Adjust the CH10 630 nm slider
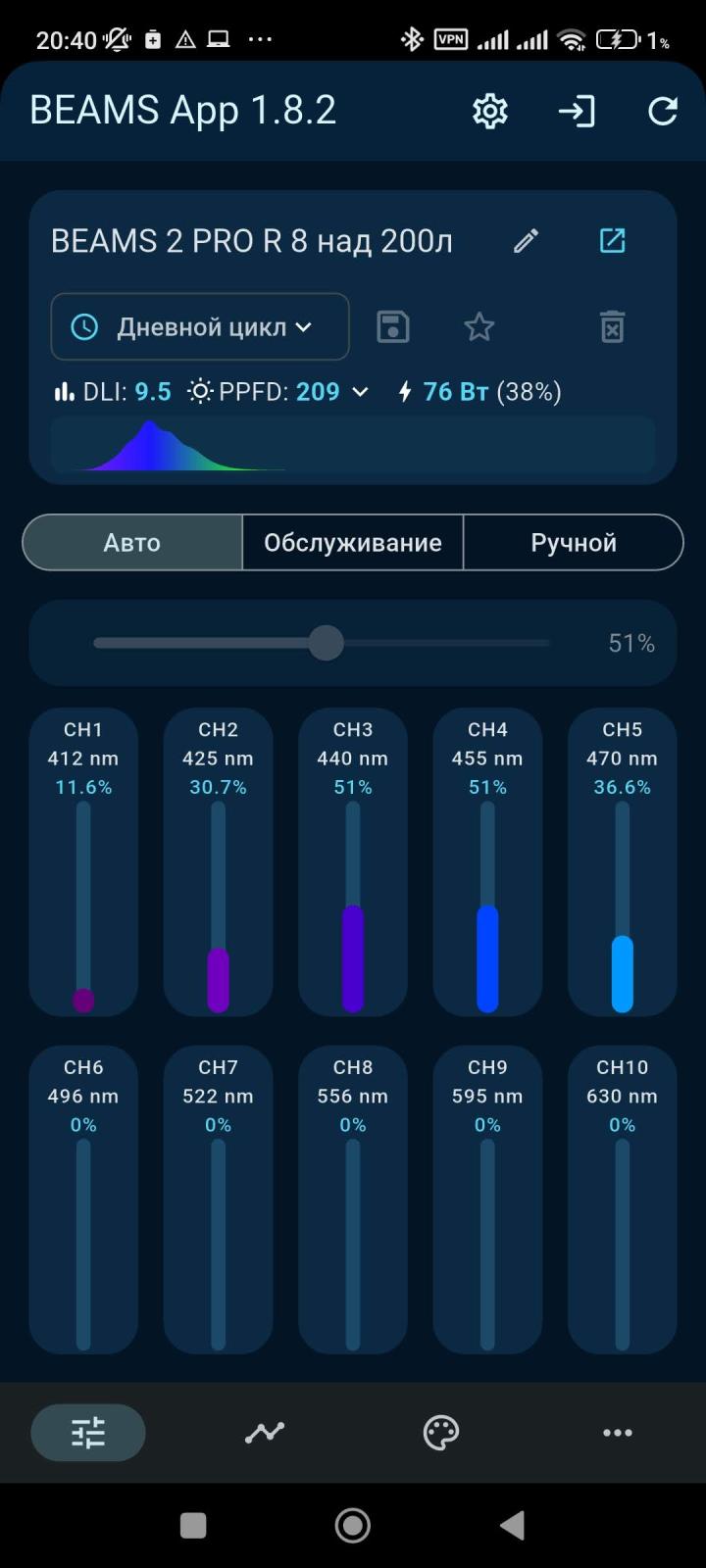Image resolution: width=706 pixels, height=1568 pixels. pyautogui.click(x=623, y=1245)
